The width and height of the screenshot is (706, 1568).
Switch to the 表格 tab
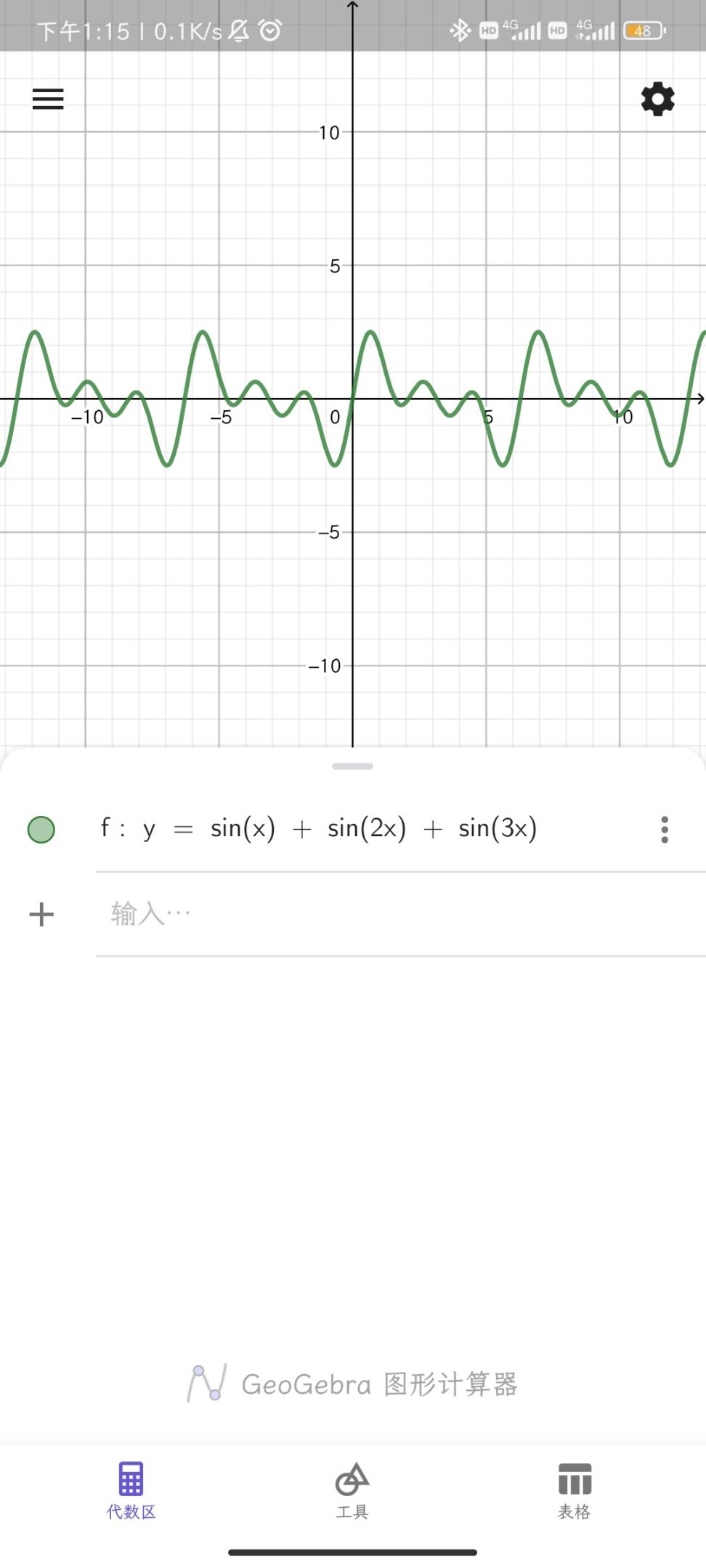tap(575, 1491)
